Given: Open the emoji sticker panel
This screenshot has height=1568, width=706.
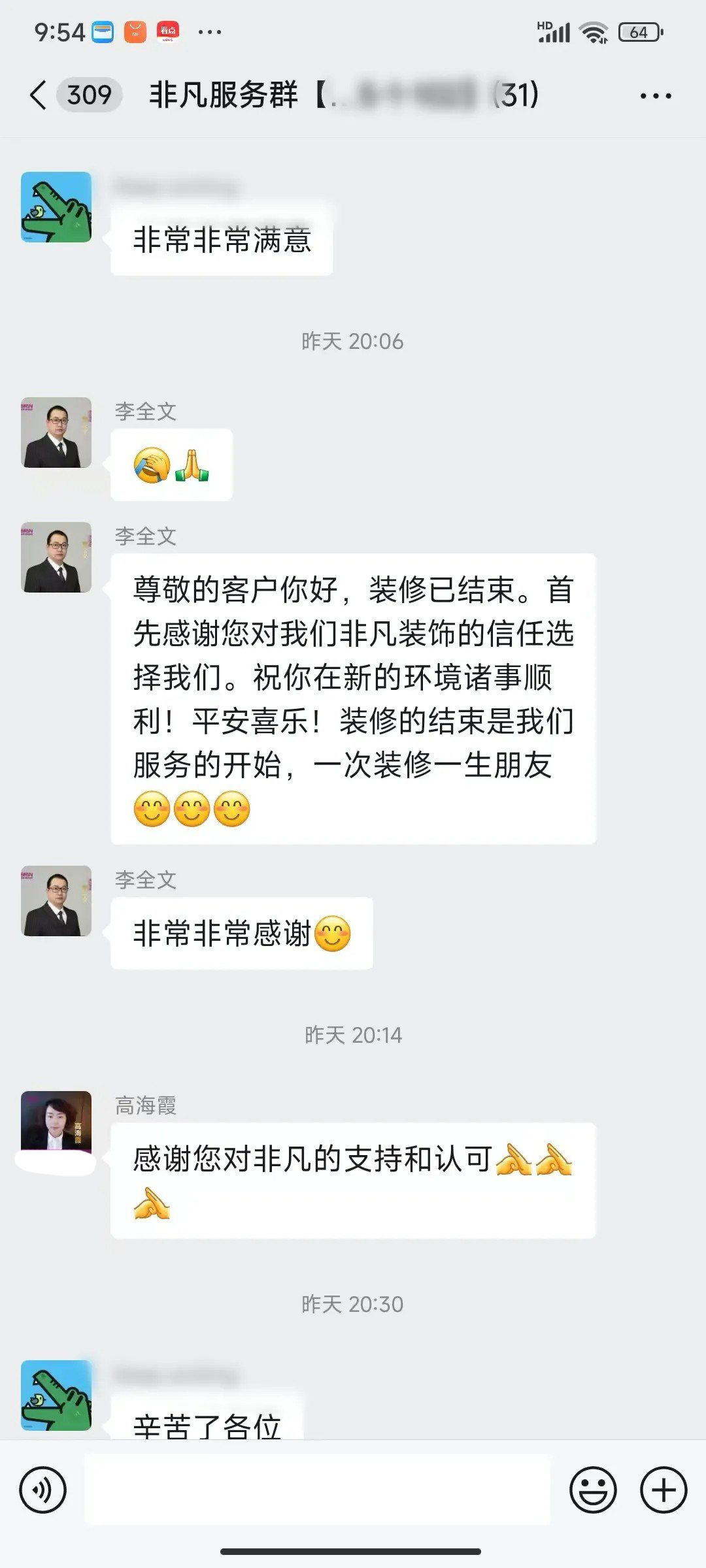Looking at the screenshot, I should pos(593,1490).
